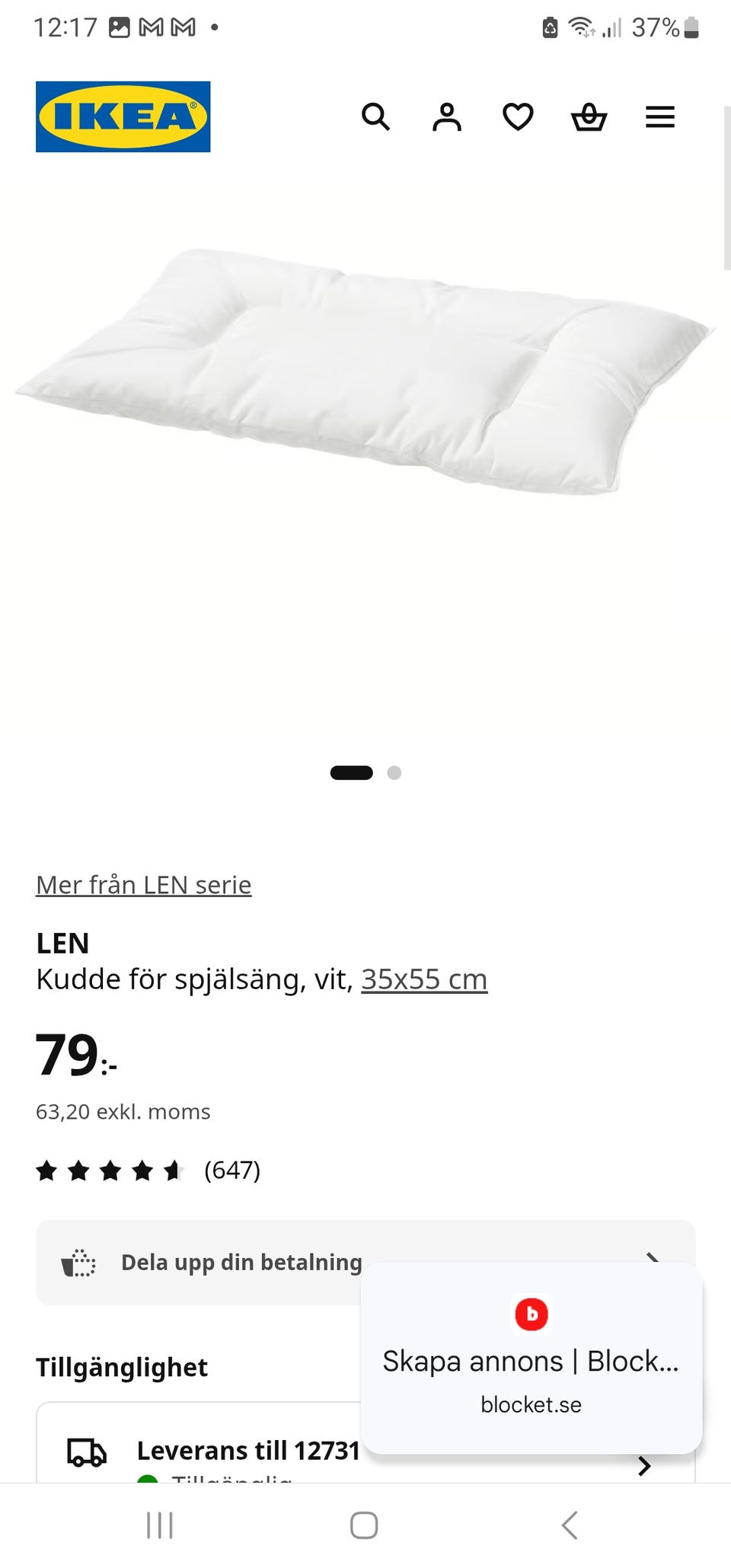The height and width of the screenshot is (1568, 731).
Task: Open Mer från LEN serie link
Action: point(144,885)
